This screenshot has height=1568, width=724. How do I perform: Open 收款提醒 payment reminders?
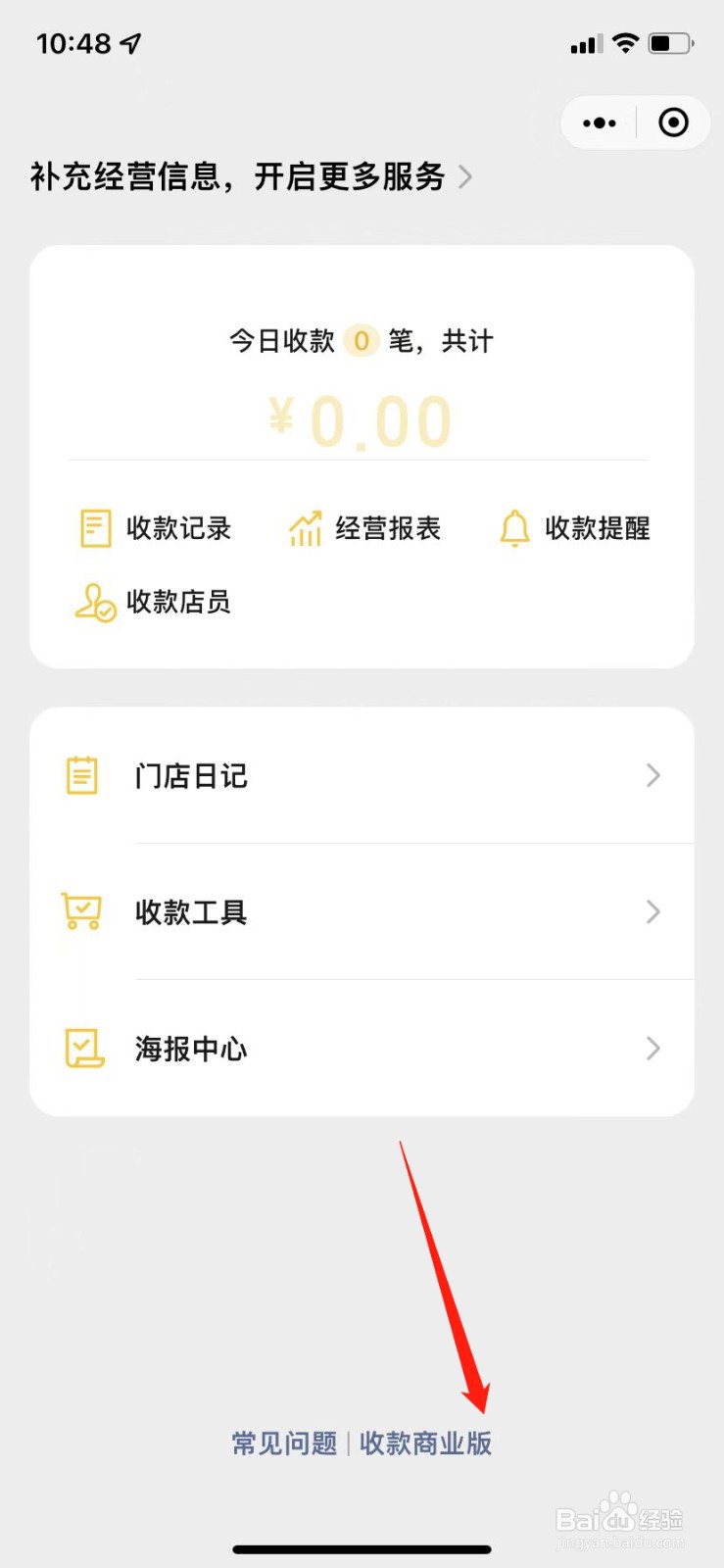[574, 528]
